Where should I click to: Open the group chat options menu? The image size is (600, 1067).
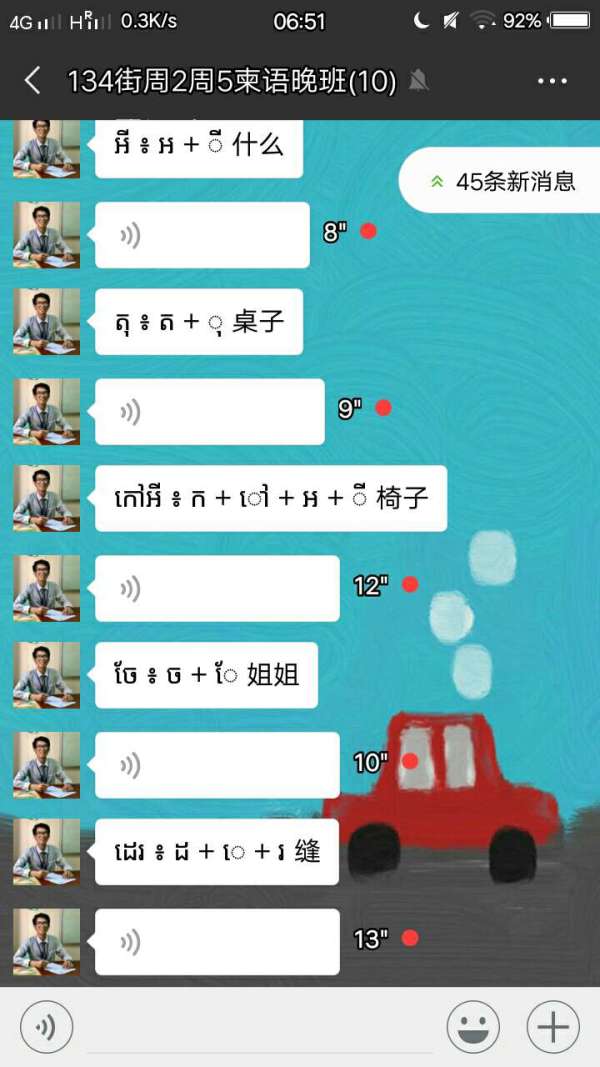click(x=552, y=81)
